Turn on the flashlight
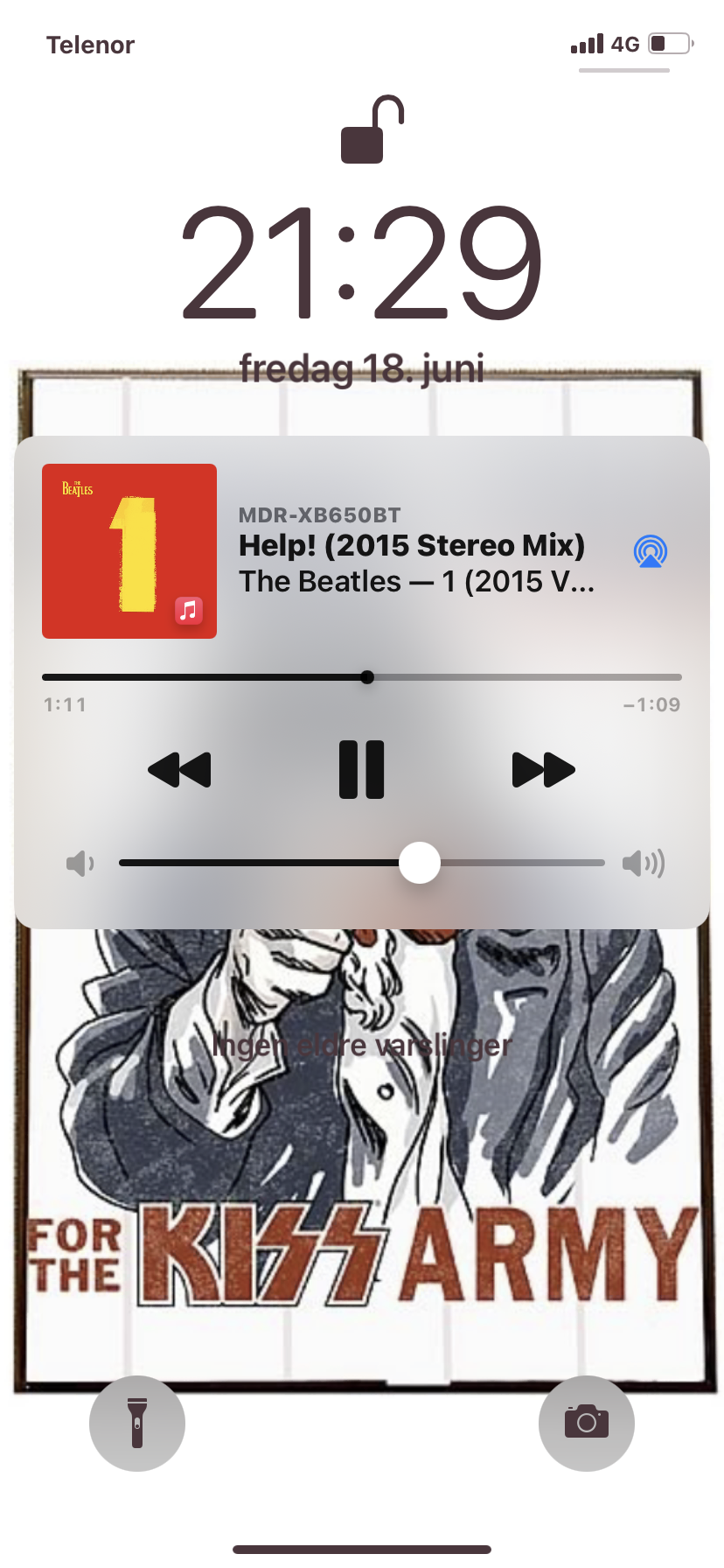This screenshot has width=724, height=1568. (x=137, y=1423)
